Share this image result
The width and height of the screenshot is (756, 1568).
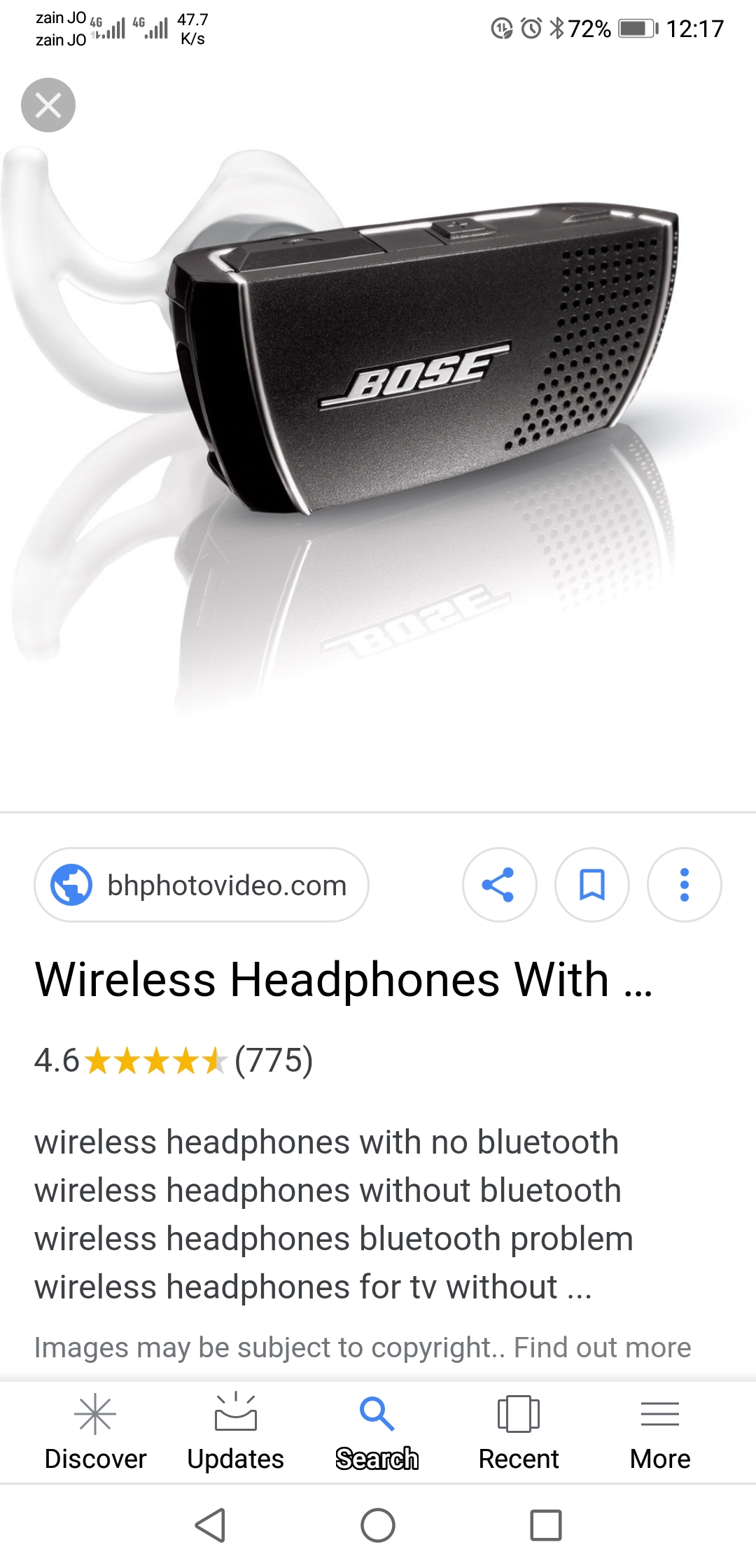pos(499,885)
